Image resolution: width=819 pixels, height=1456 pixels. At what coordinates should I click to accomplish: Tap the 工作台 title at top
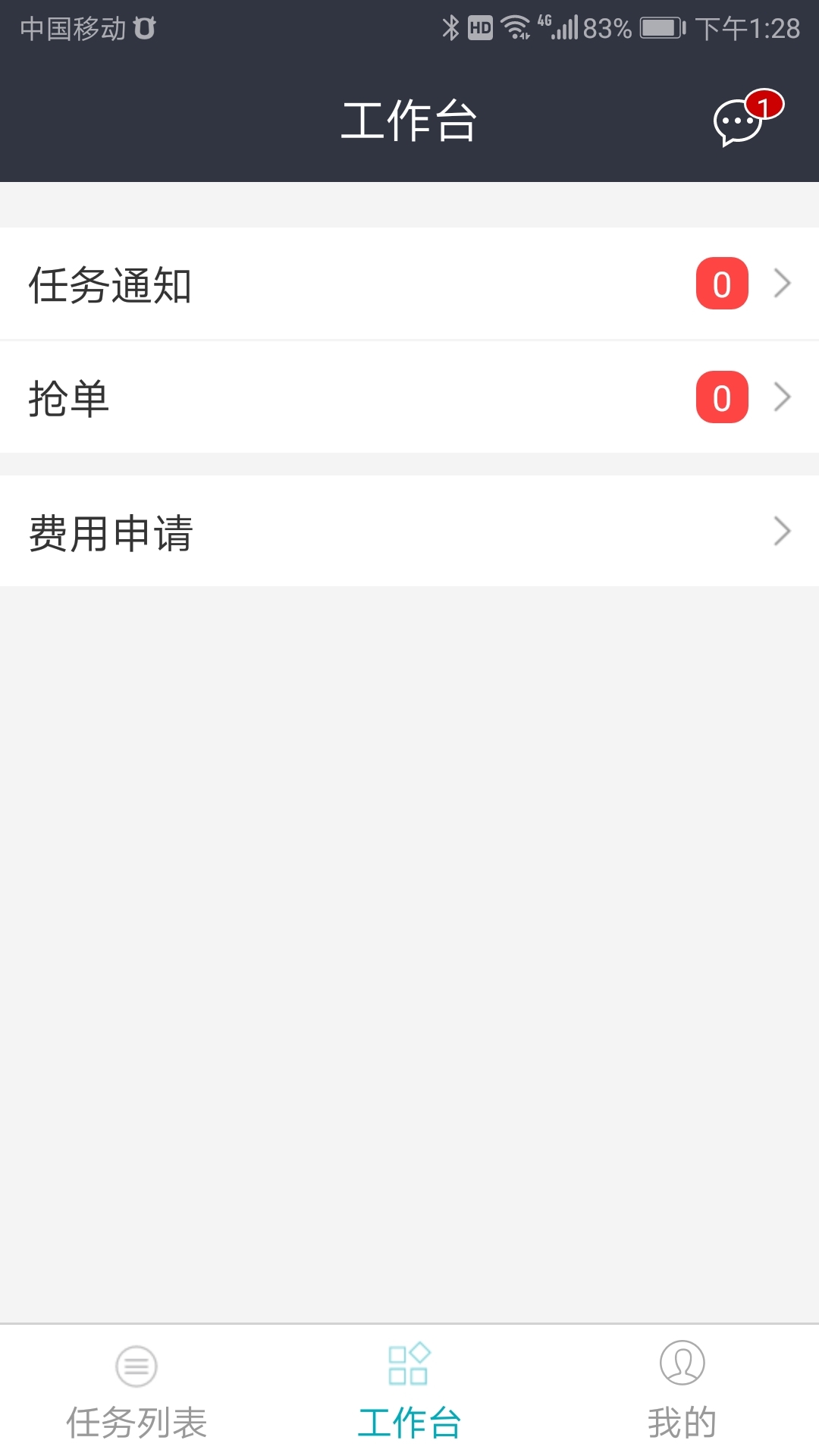pos(409,121)
